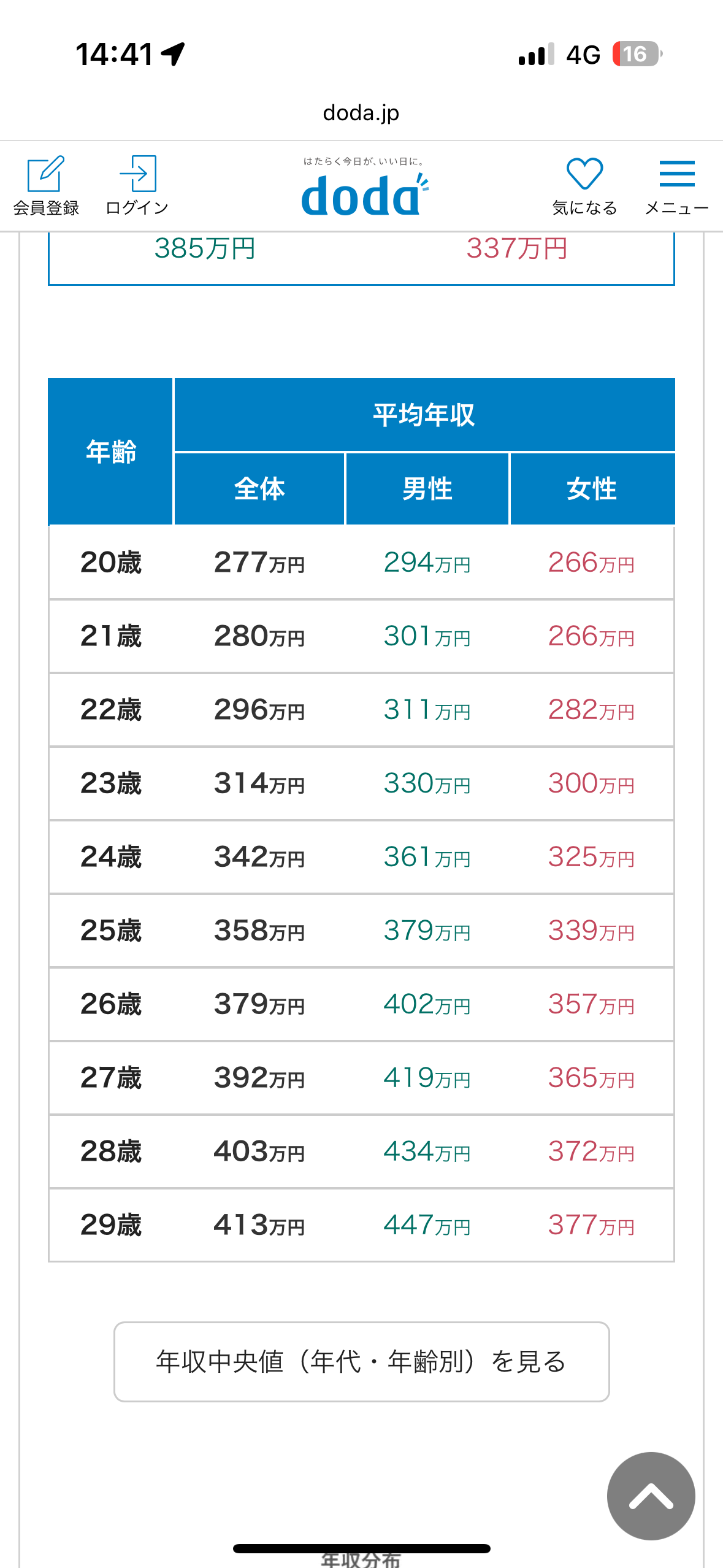This screenshot has width=723, height=1568.
Task: Open 会員登録 member registration
Action: tap(46, 186)
